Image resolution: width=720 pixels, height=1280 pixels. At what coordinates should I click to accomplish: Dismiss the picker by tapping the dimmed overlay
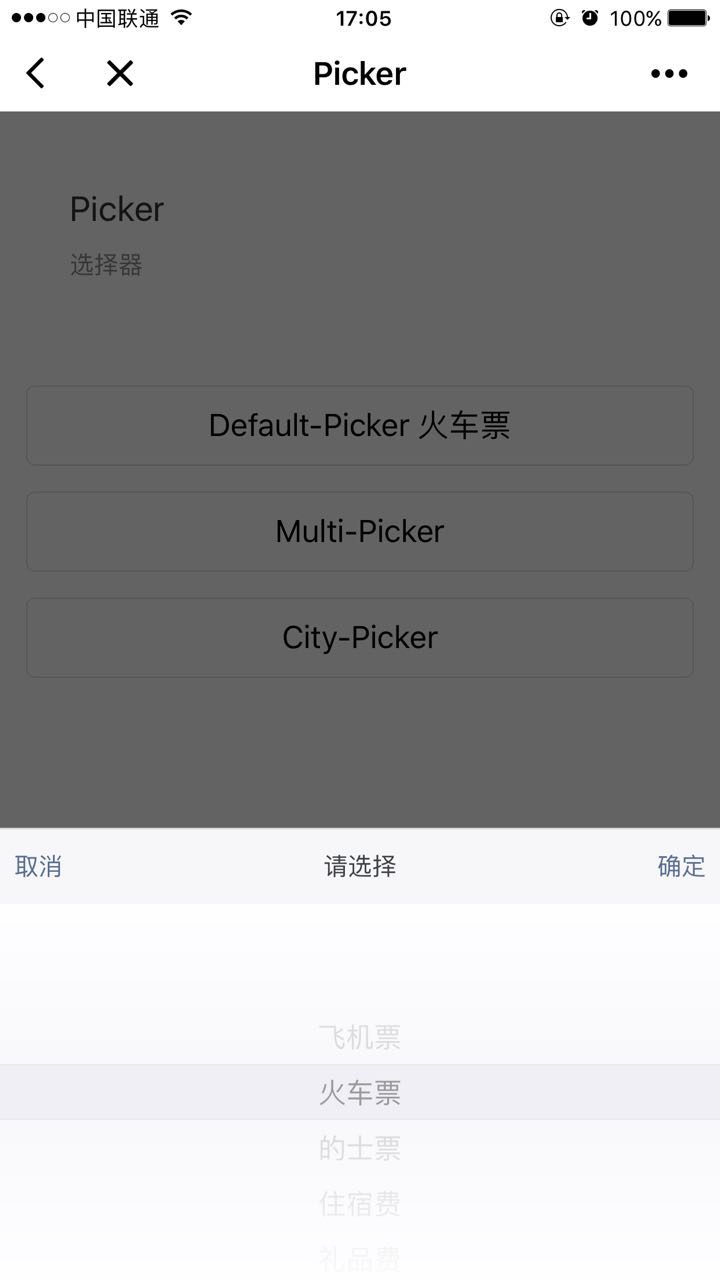coord(360,750)
